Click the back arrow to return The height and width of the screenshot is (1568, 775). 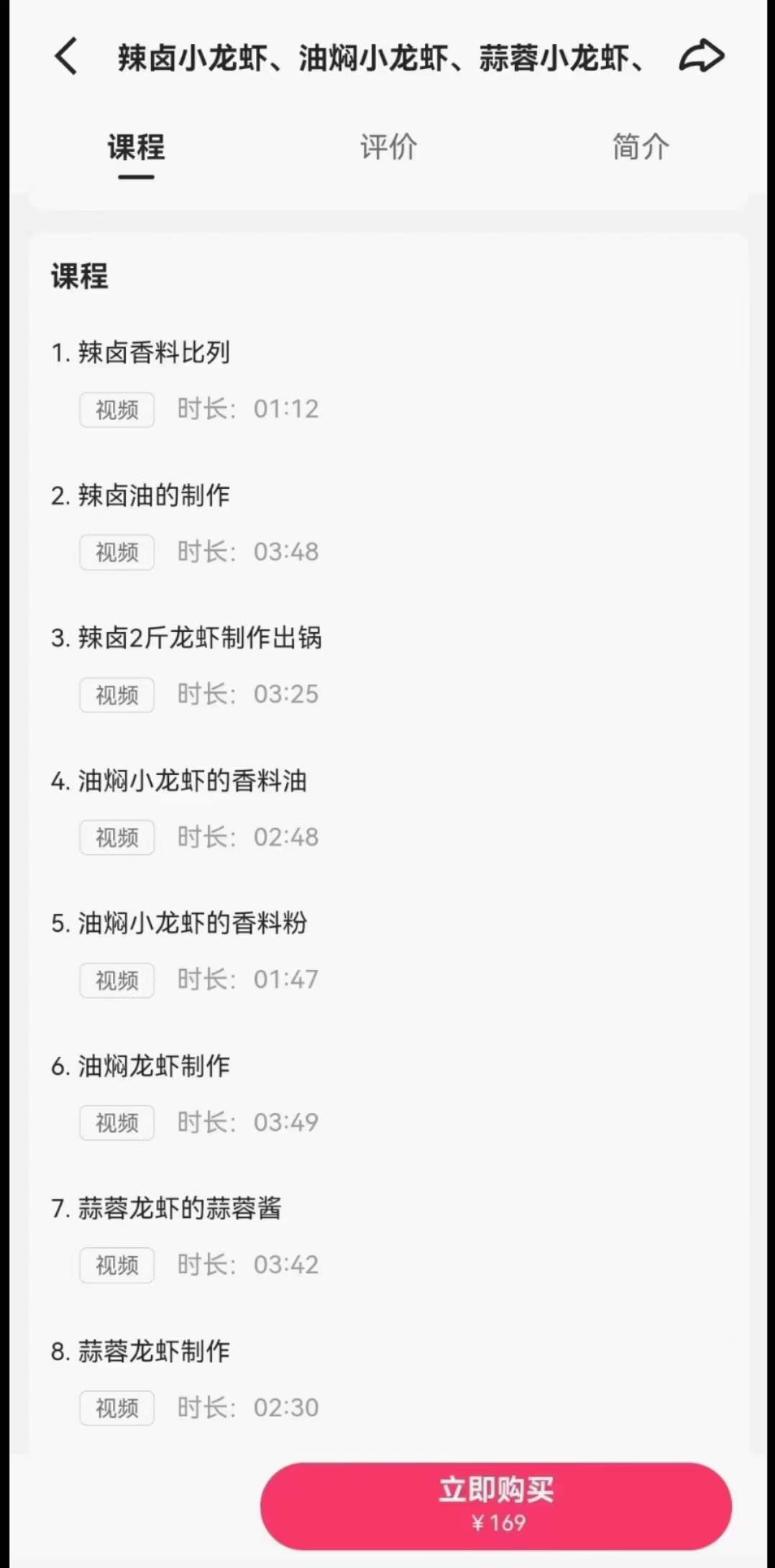(66, 56)
